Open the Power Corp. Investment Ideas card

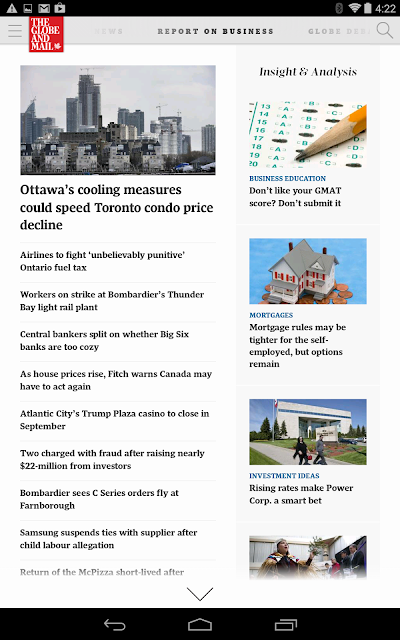308,452
